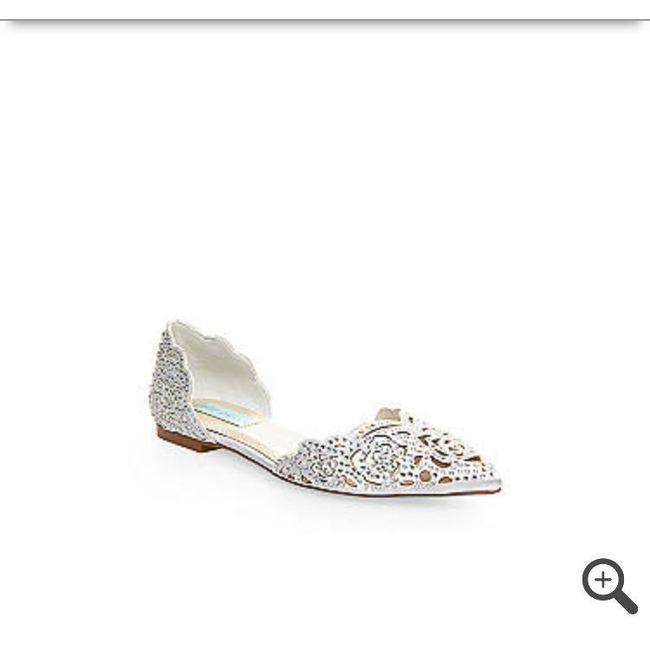Tap the magnifier zoom-in icon
Screen dimensions: 650x650
pyautogui.click(x=607, y=583)
